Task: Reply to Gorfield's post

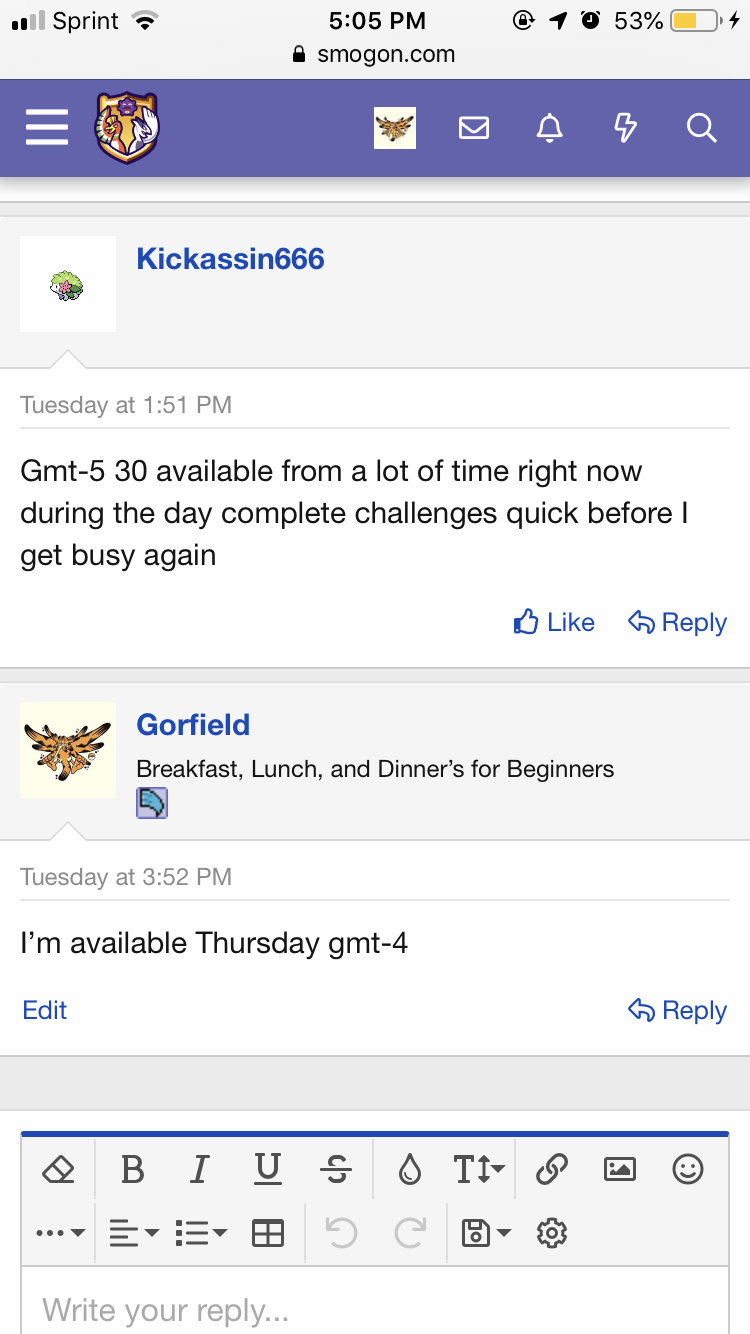Action: point(677,1010)
